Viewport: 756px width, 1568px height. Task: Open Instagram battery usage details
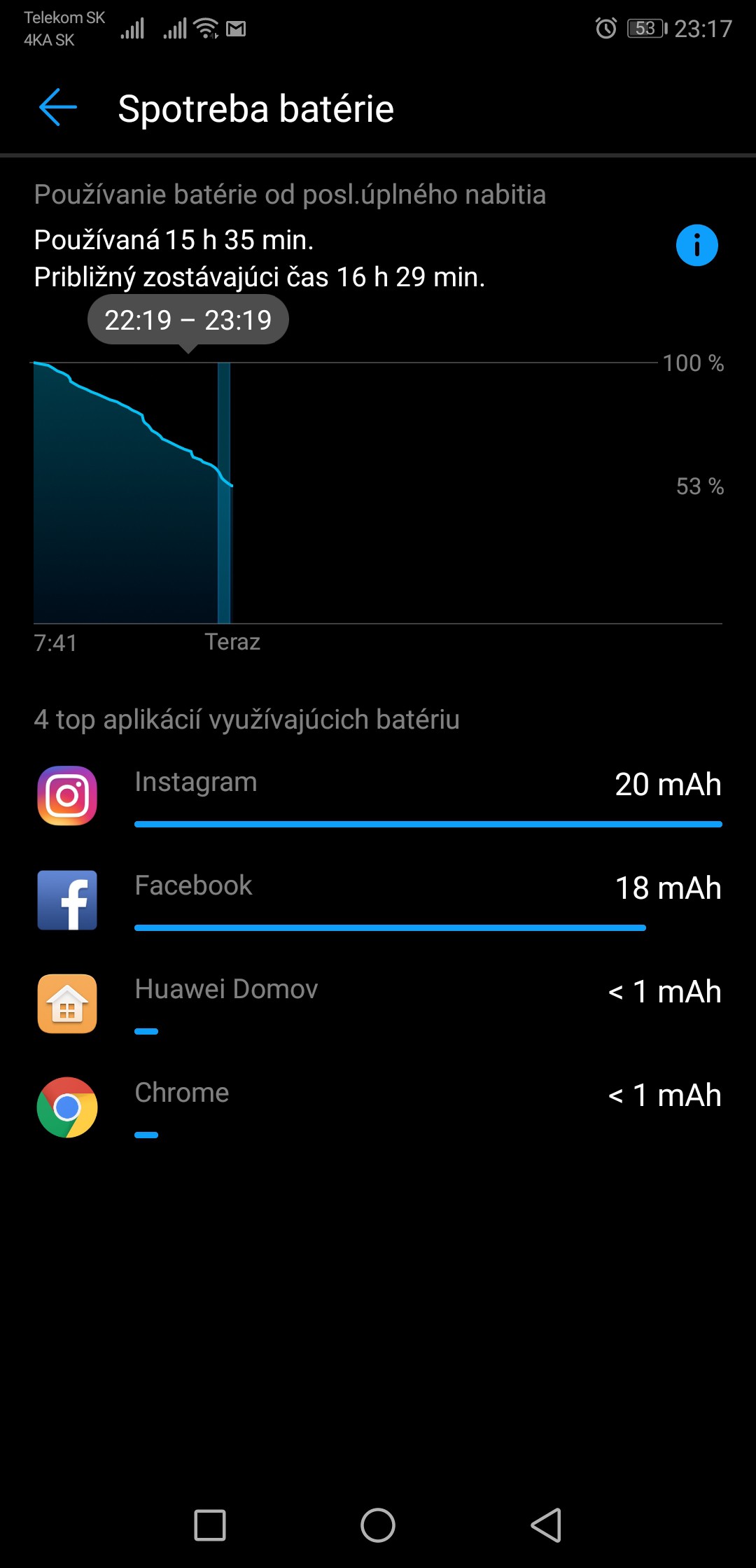378,797
